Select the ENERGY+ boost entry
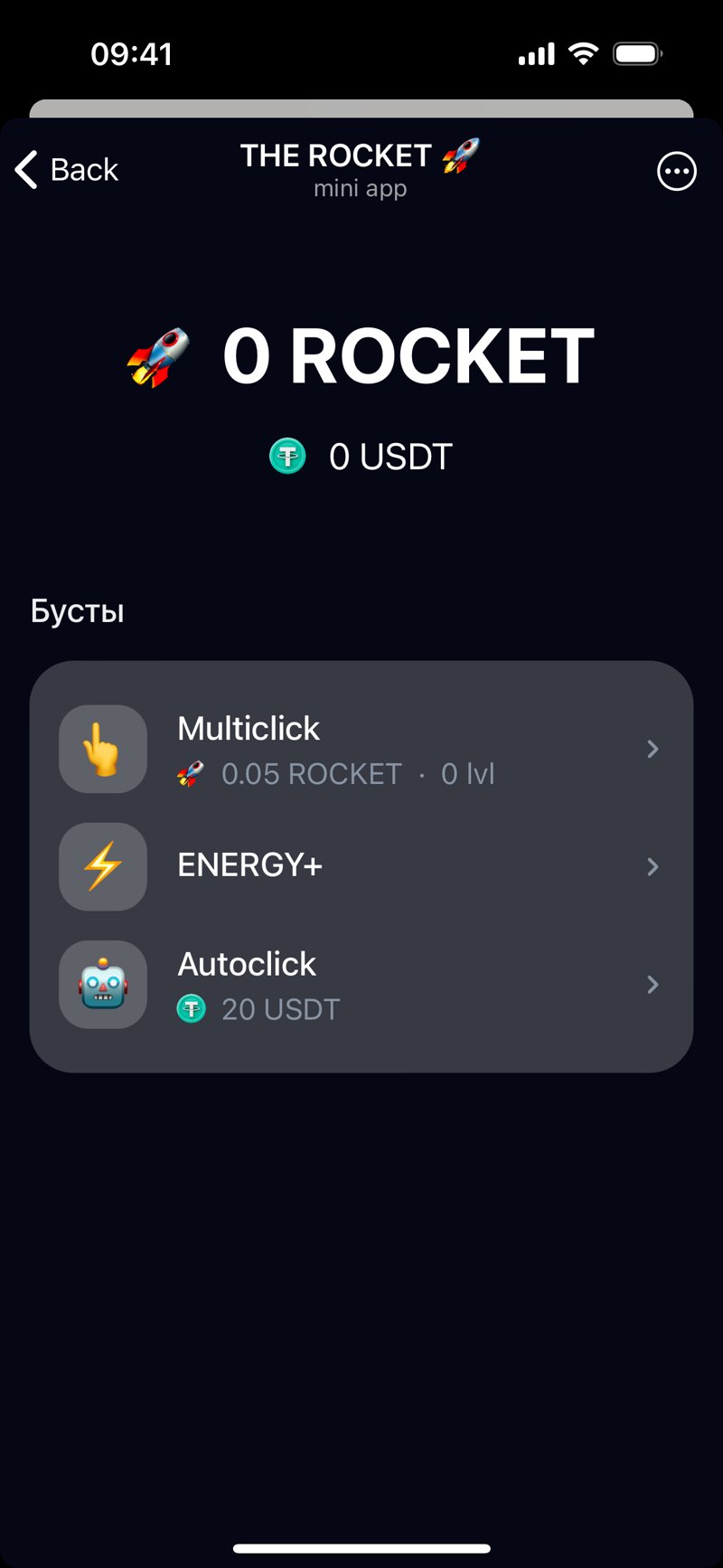The height and width of the screenshot is (1568, 723). click(361, 866)
